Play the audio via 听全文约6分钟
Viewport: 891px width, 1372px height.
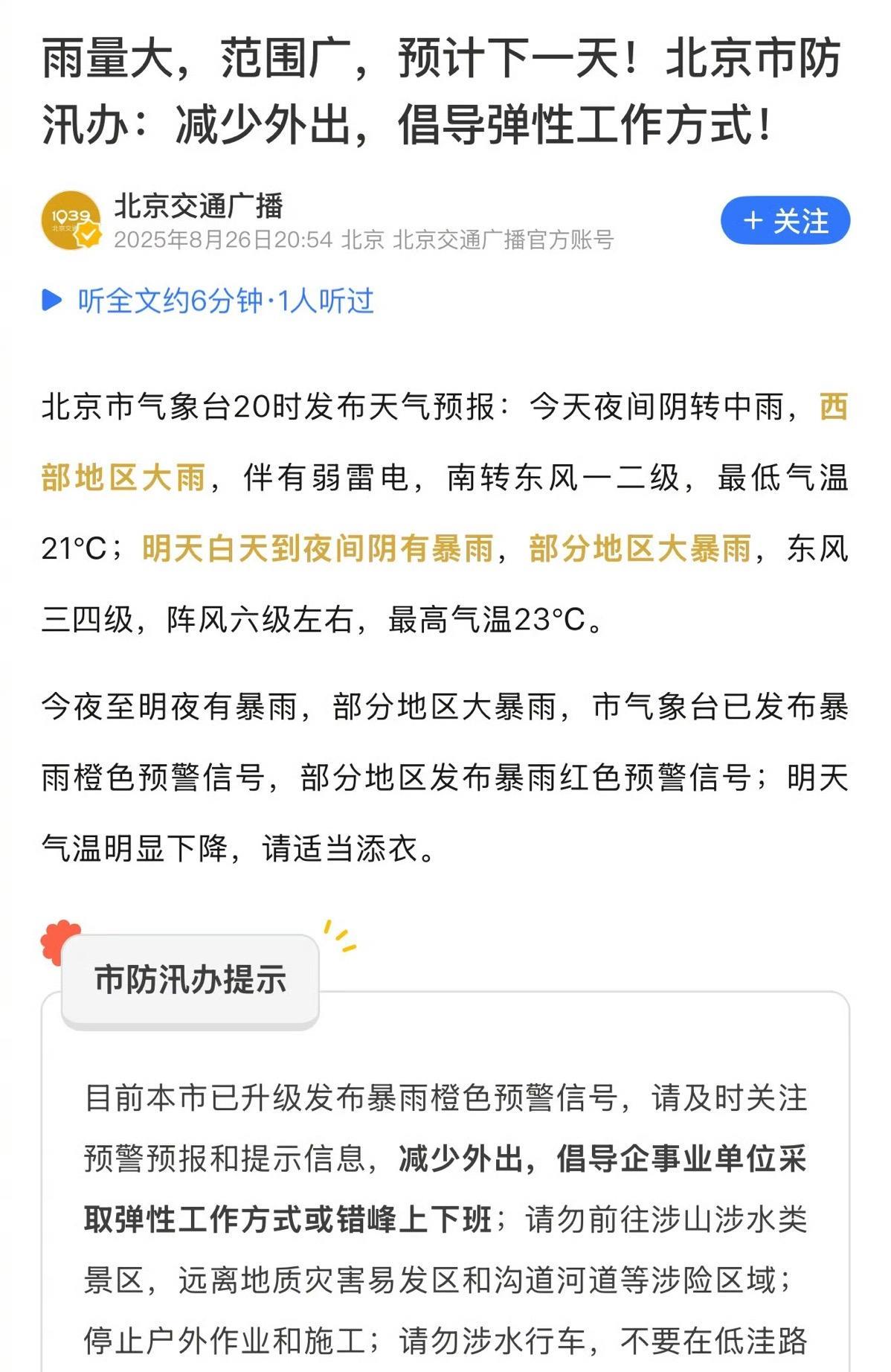[208, 301]
